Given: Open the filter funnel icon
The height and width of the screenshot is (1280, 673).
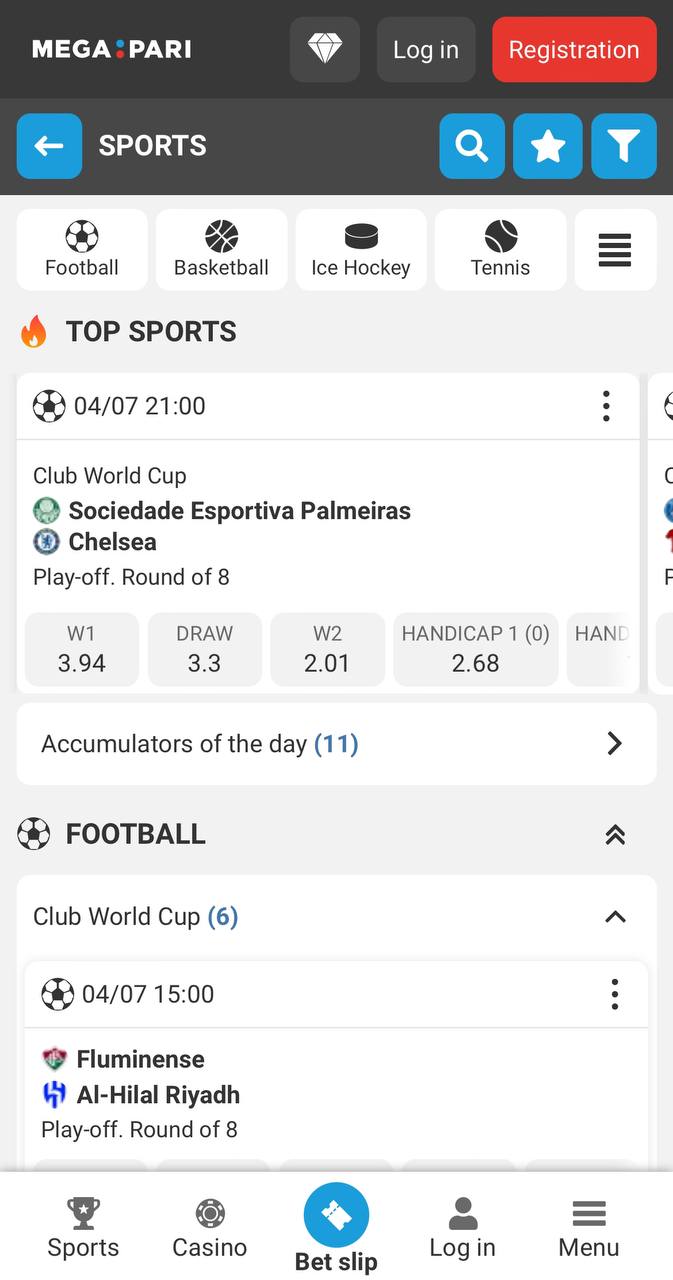Looking at the screenshot, I should tap(624, 146).
